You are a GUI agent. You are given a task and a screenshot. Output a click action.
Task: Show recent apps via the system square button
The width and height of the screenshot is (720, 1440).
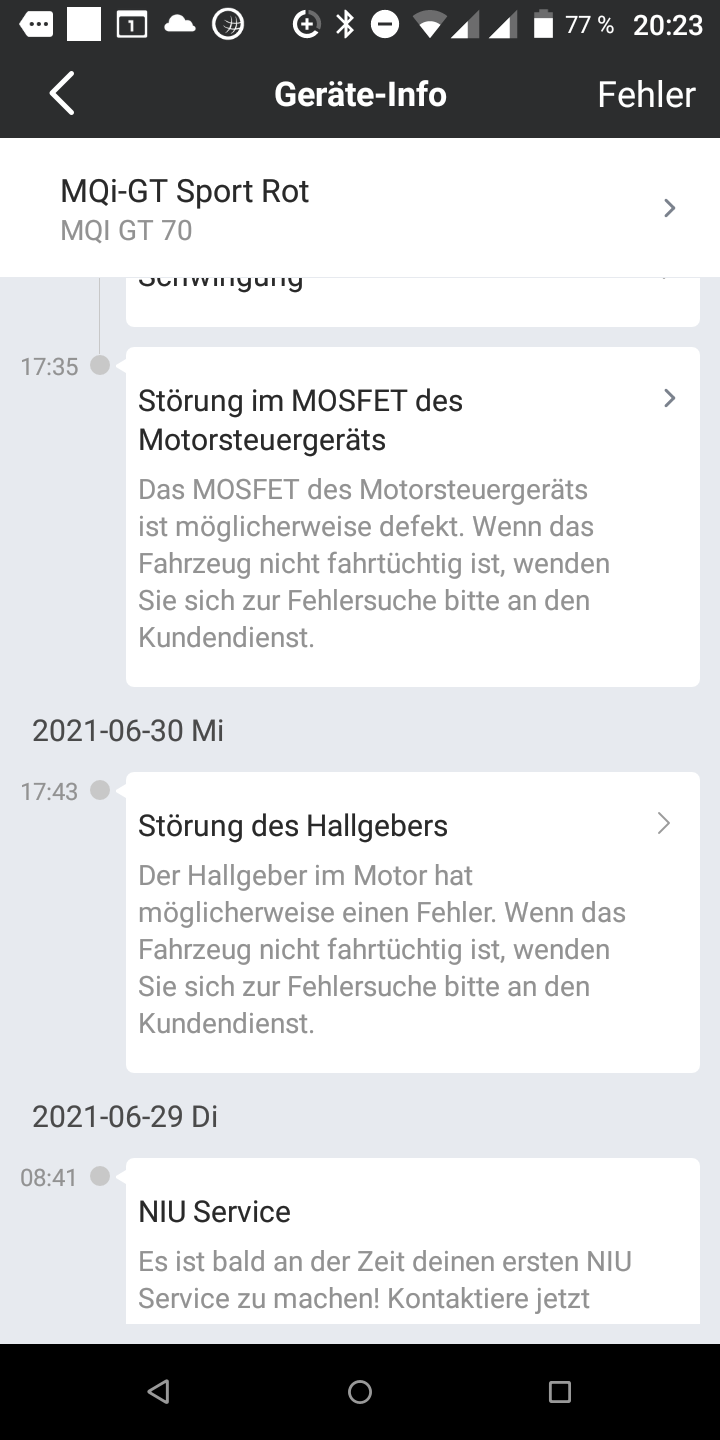tap(560, 1392)
